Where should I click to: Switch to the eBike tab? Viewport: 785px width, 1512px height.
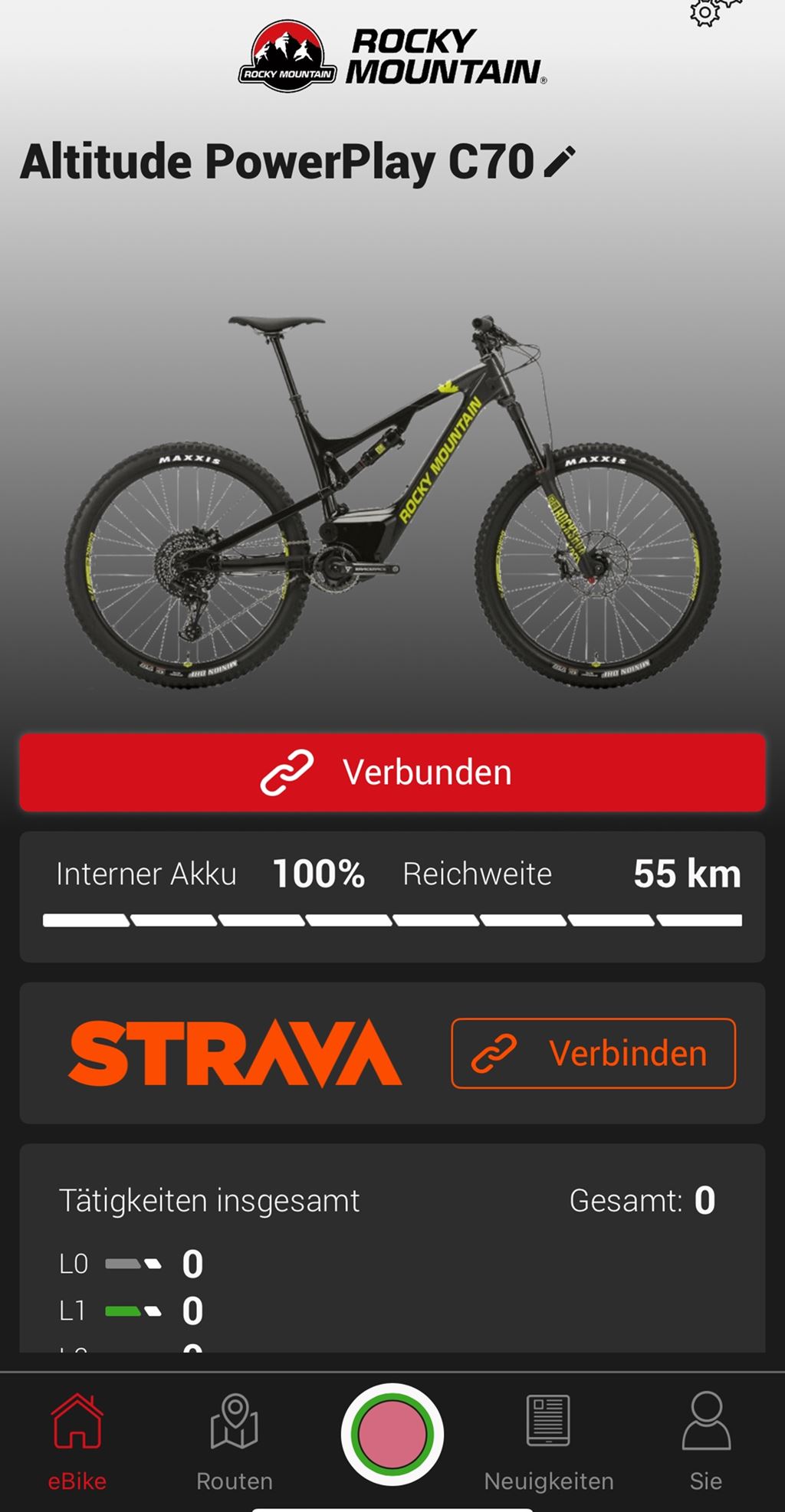click(x=77, y=1441)
